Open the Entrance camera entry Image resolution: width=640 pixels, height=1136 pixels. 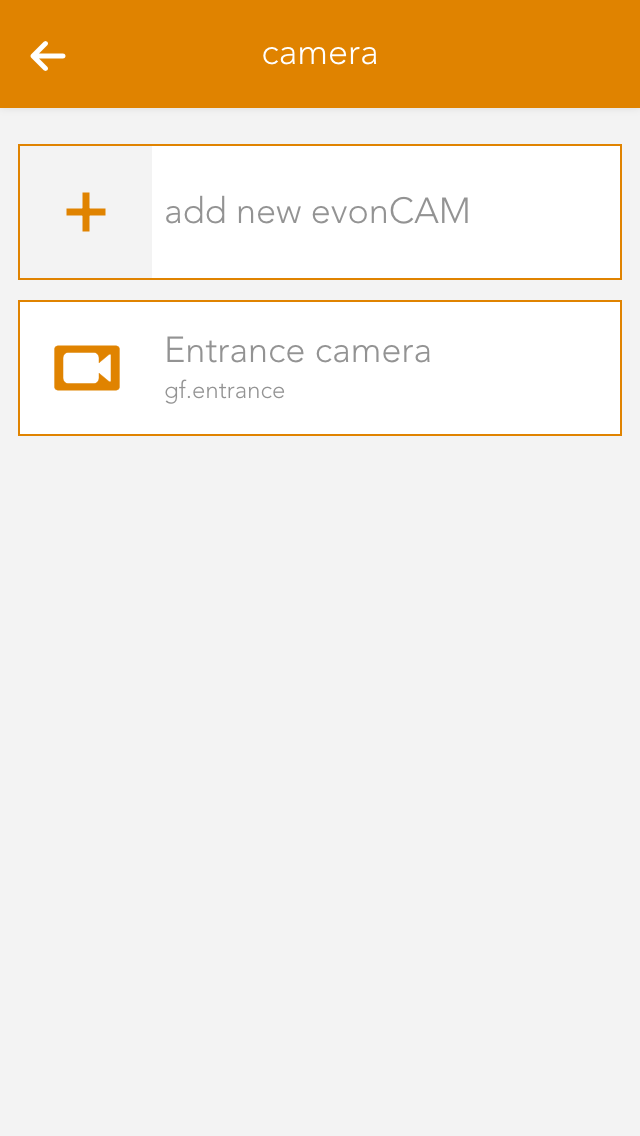(320, 368)
